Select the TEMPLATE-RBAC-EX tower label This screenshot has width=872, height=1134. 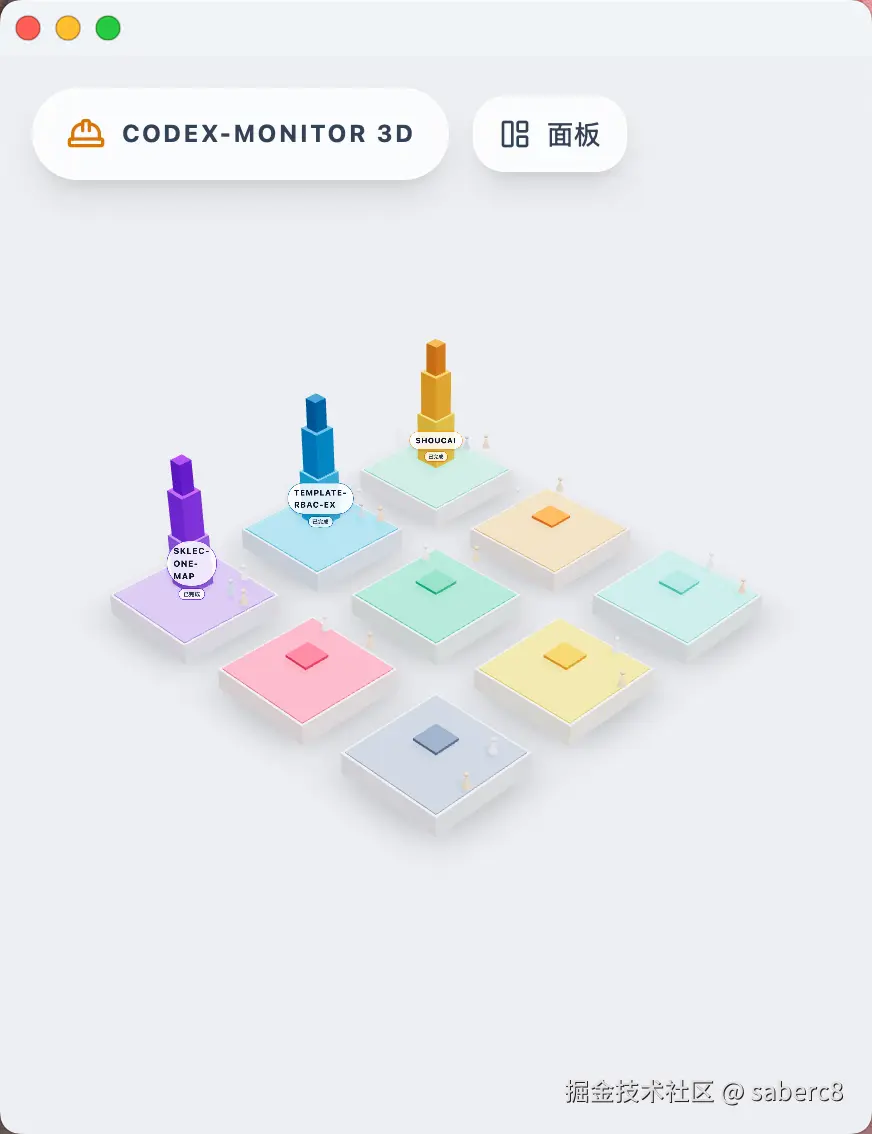click(x=321, y=498)
